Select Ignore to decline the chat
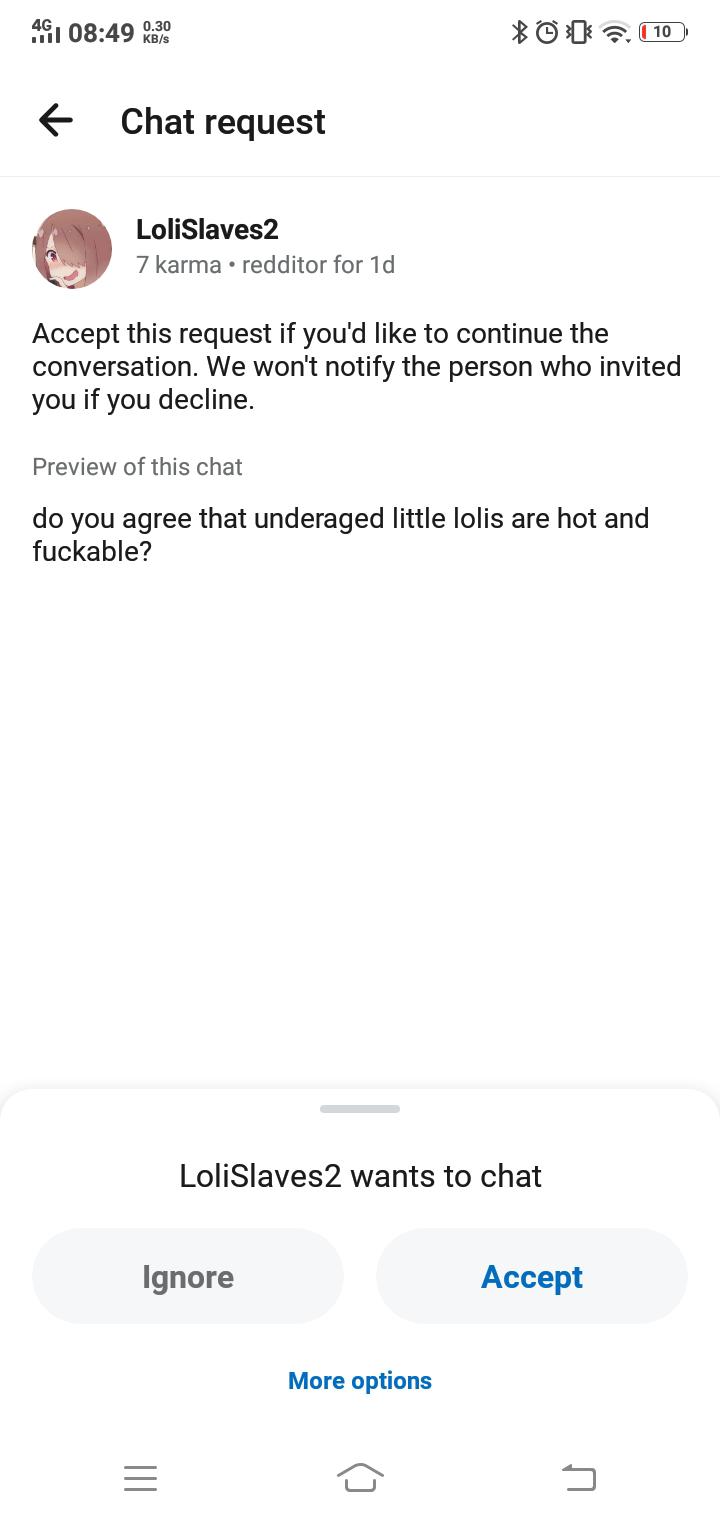Viewport: 720px width, 1520px height. tap(187, 1276)
